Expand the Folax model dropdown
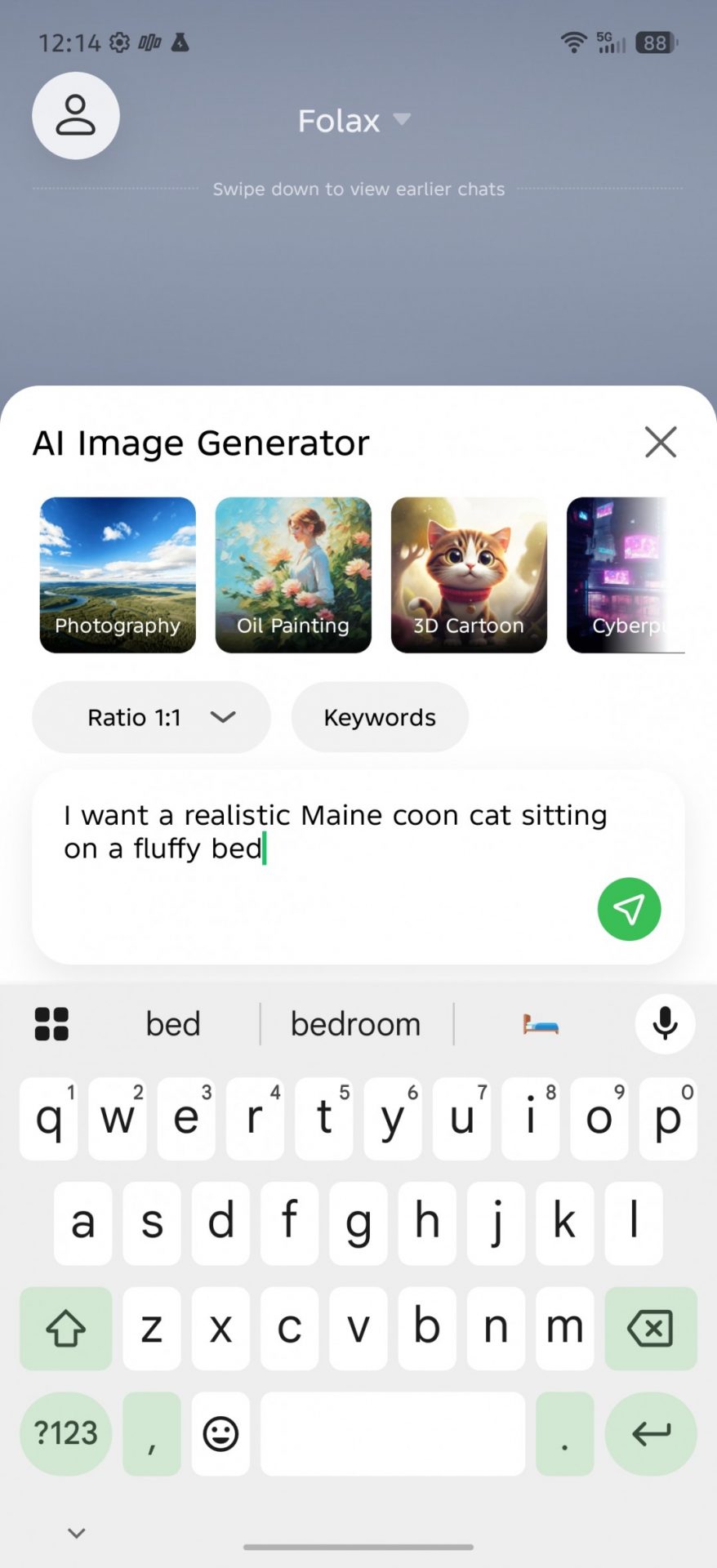Image resolution: width=717 pixels, height=1568 pixels. [354, 121]
